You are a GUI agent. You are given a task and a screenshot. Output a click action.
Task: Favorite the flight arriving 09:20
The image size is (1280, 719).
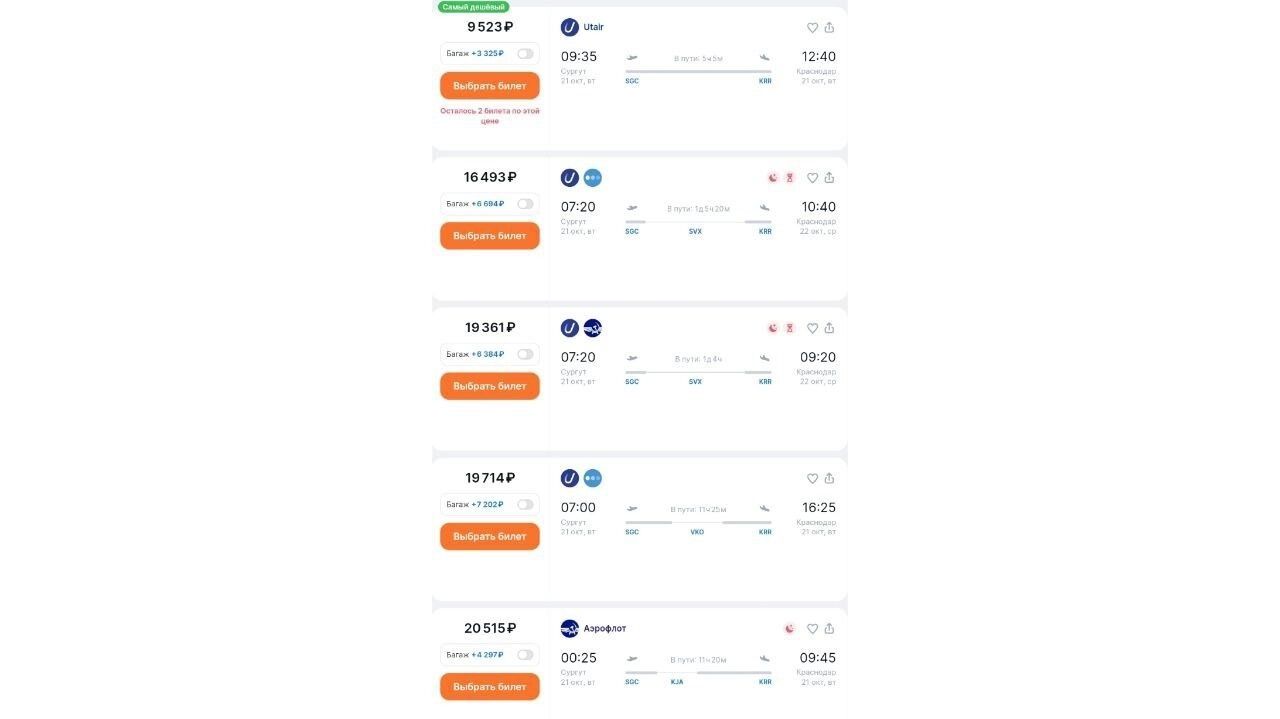pos(812,328)
